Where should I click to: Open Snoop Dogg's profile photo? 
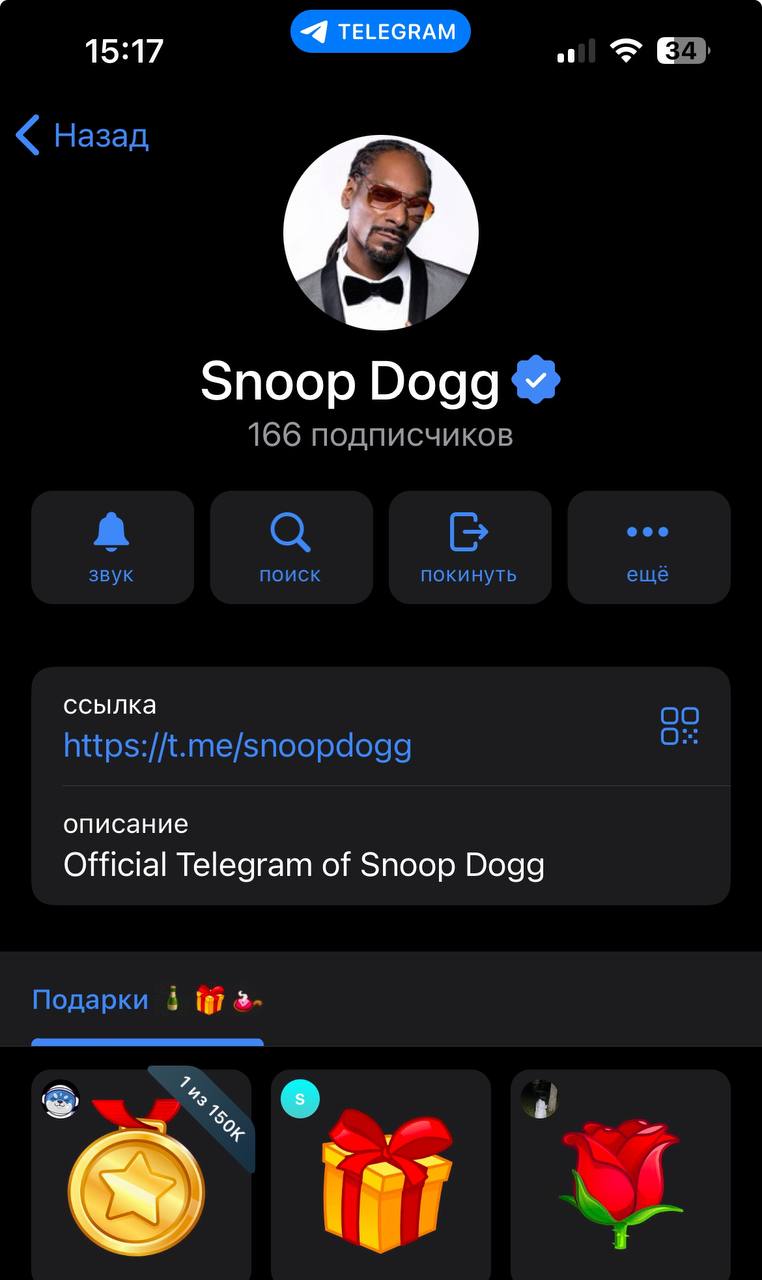tap(381, 233)
